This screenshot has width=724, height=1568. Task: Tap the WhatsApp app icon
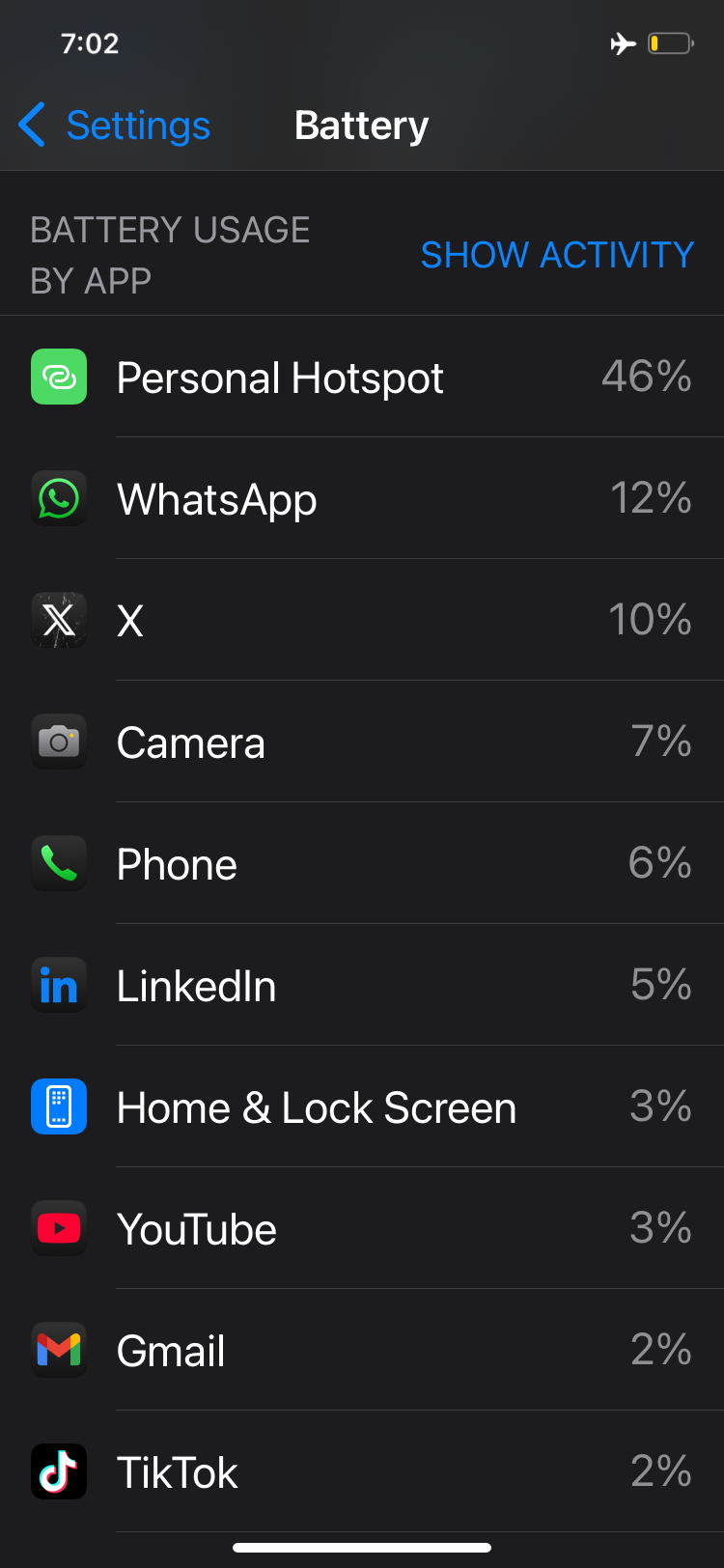coord(59,498)
